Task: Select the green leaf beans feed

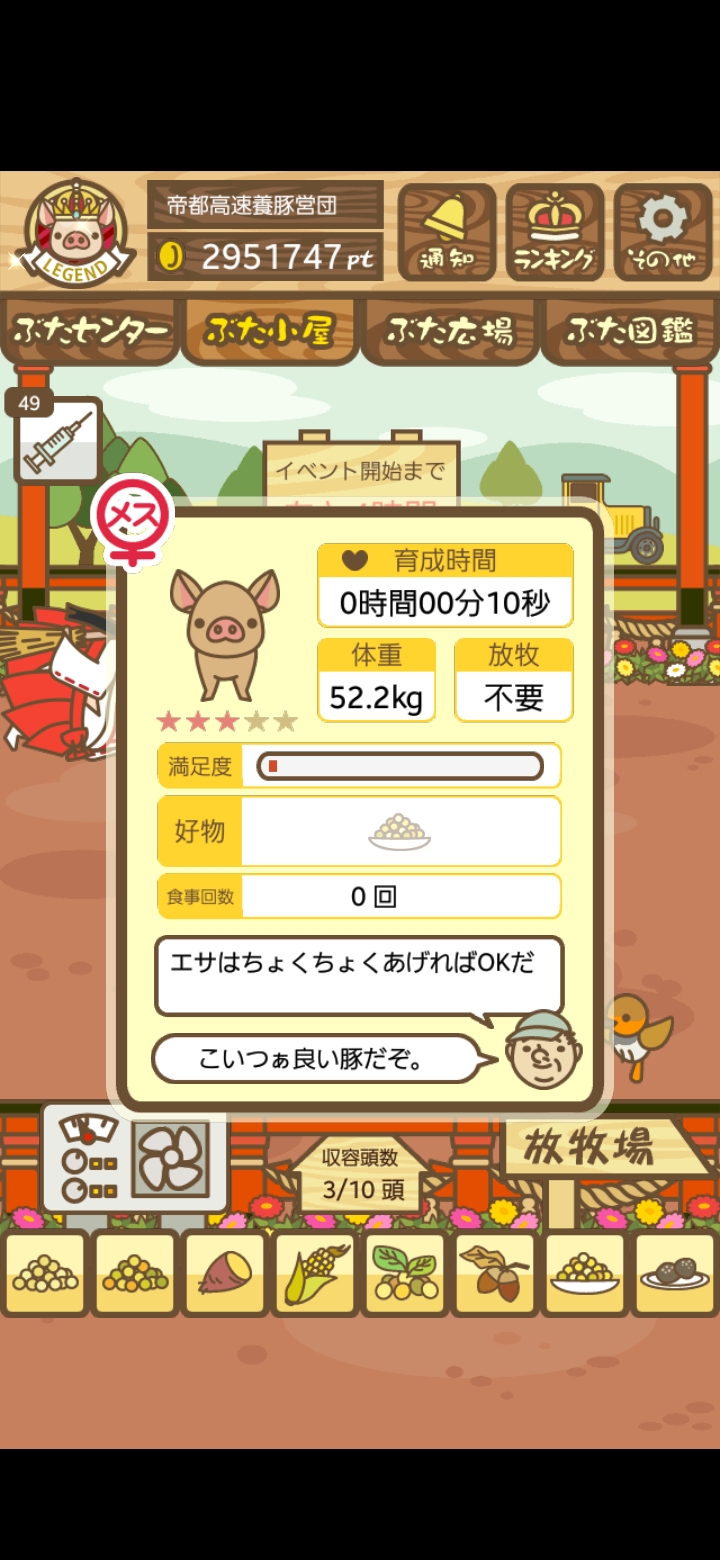Action: pos(405,1273)
